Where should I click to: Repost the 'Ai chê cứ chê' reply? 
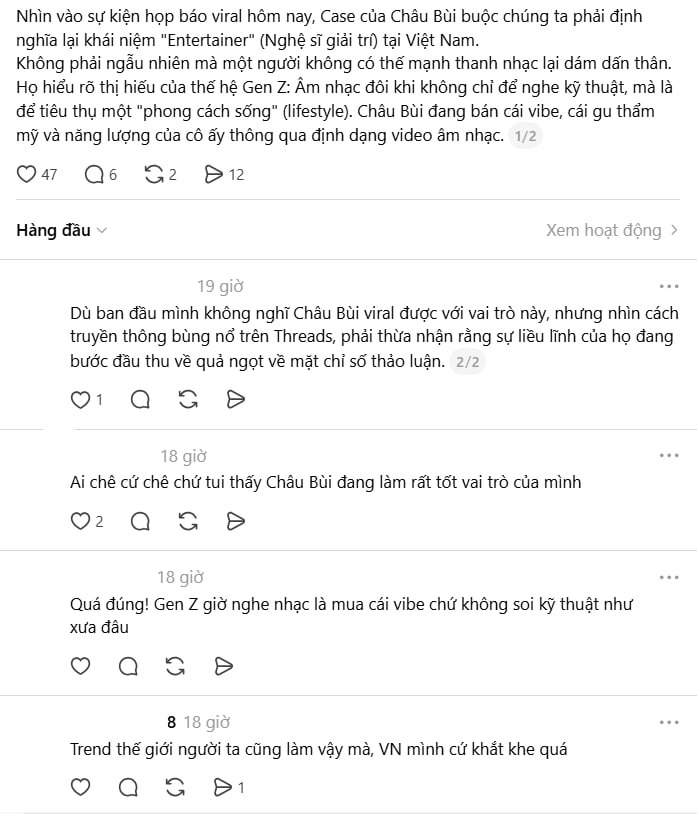187,521
